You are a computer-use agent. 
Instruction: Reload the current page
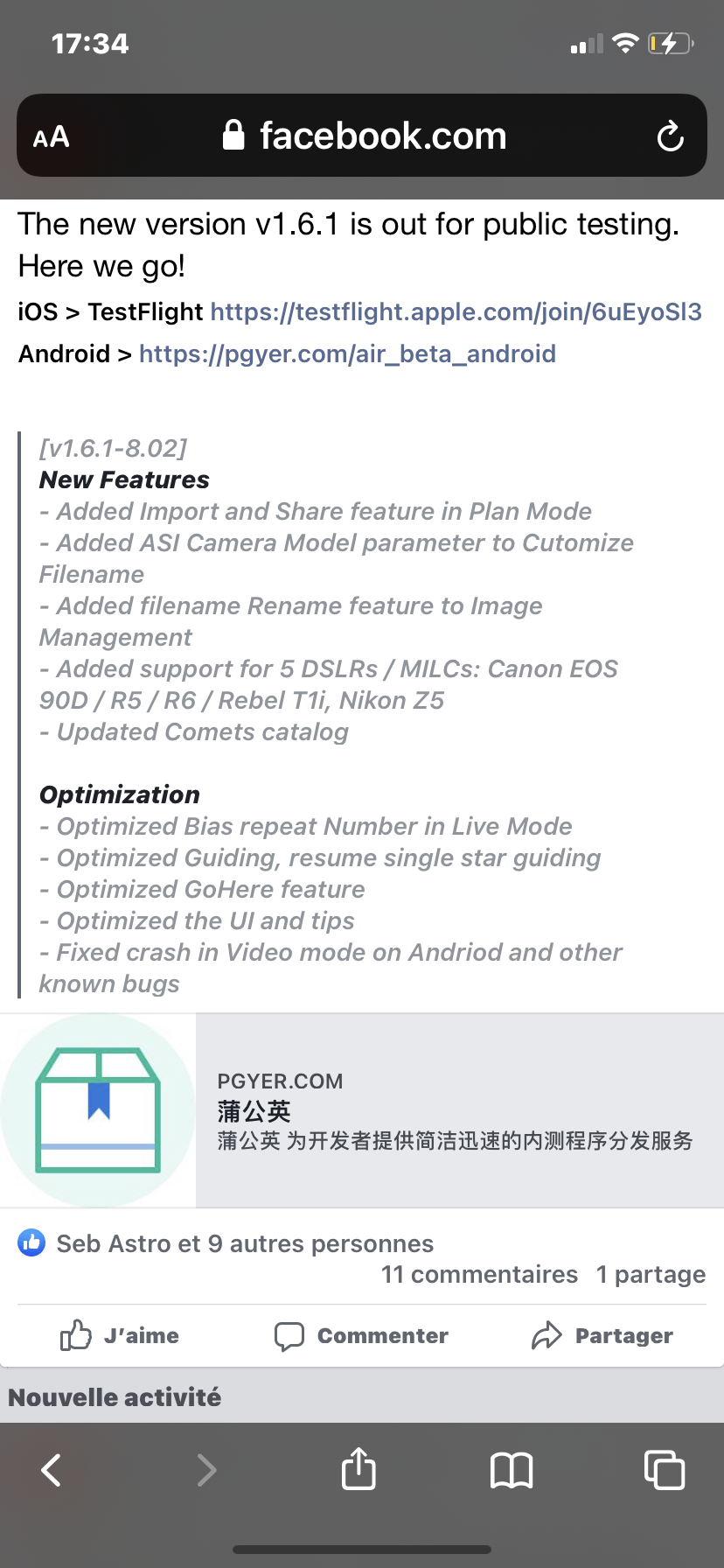point(670,136)
